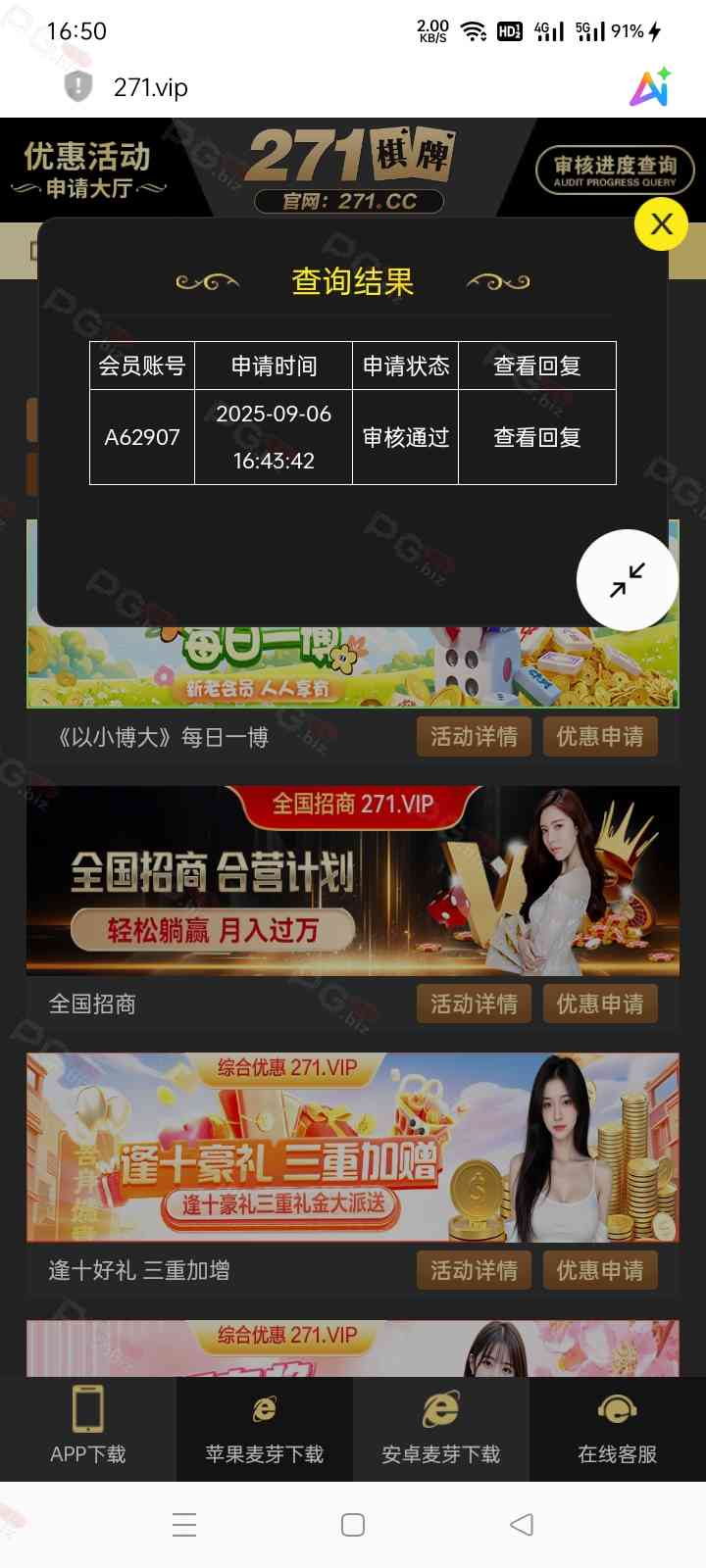This screenshot has height=1568, width=706.
Task: Open the 全国招商 合营计划 banner
Action: click(352, 880)
